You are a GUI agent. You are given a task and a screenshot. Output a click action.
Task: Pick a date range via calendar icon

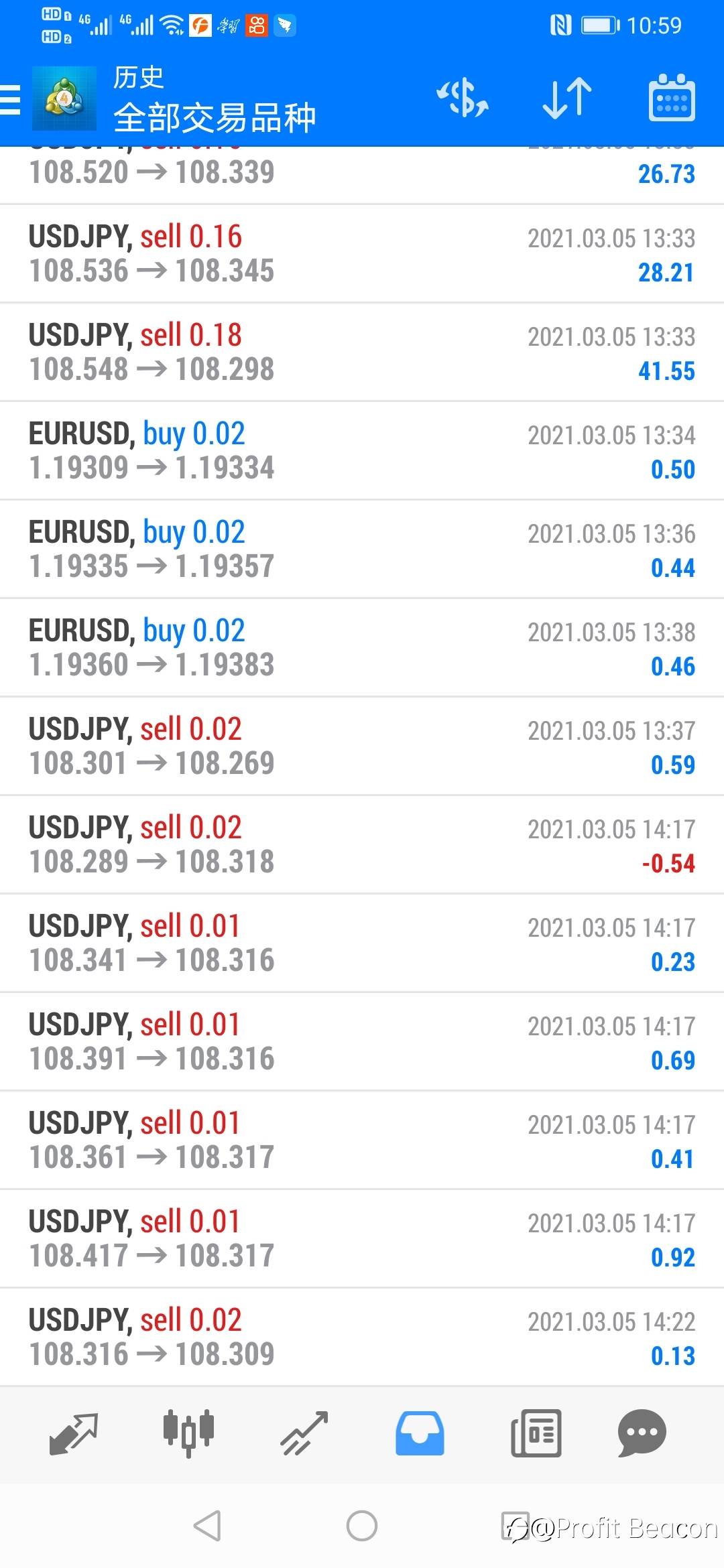click(x=671, y=99)
